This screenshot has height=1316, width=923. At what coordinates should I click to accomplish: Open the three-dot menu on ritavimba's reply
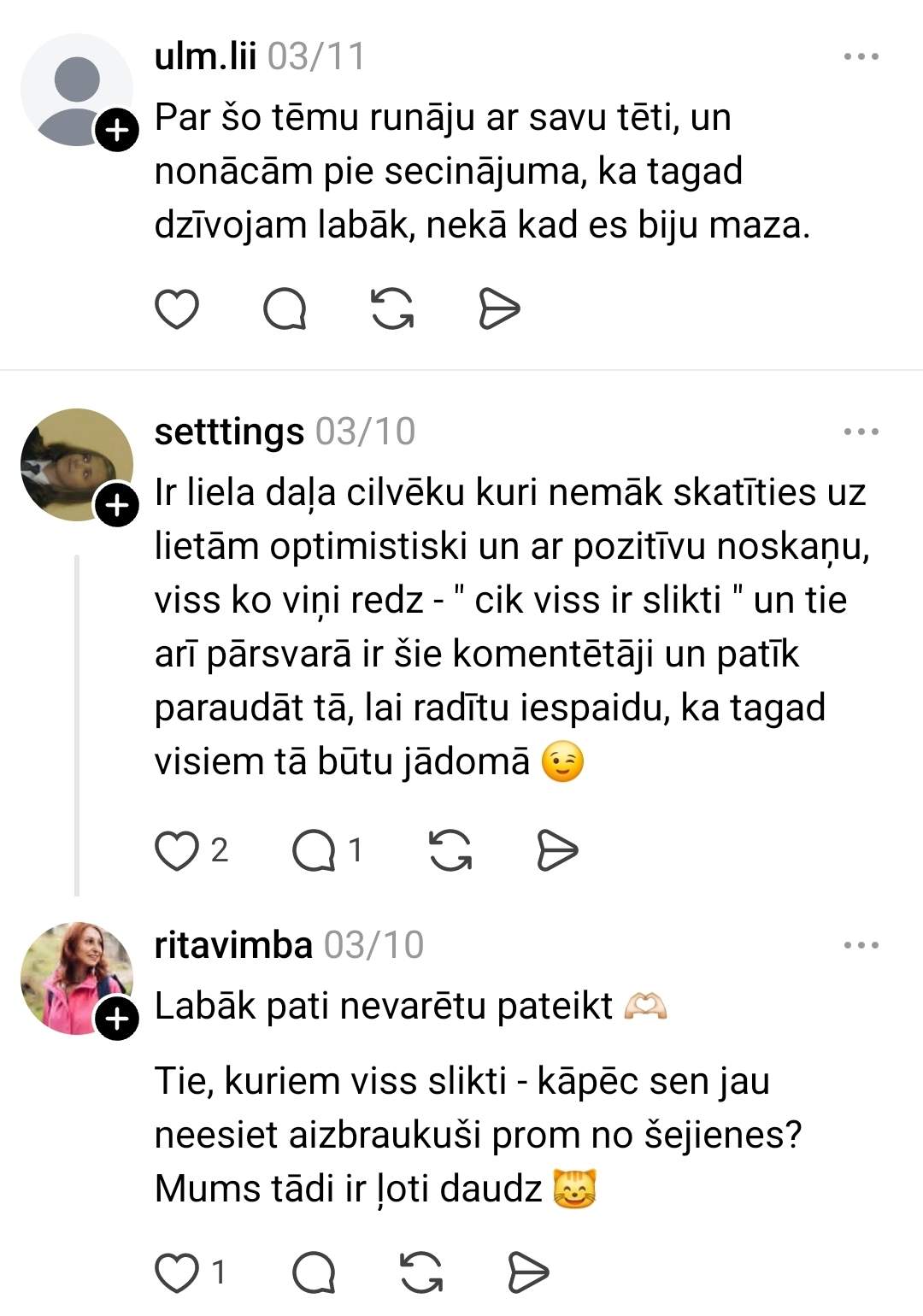861,945
